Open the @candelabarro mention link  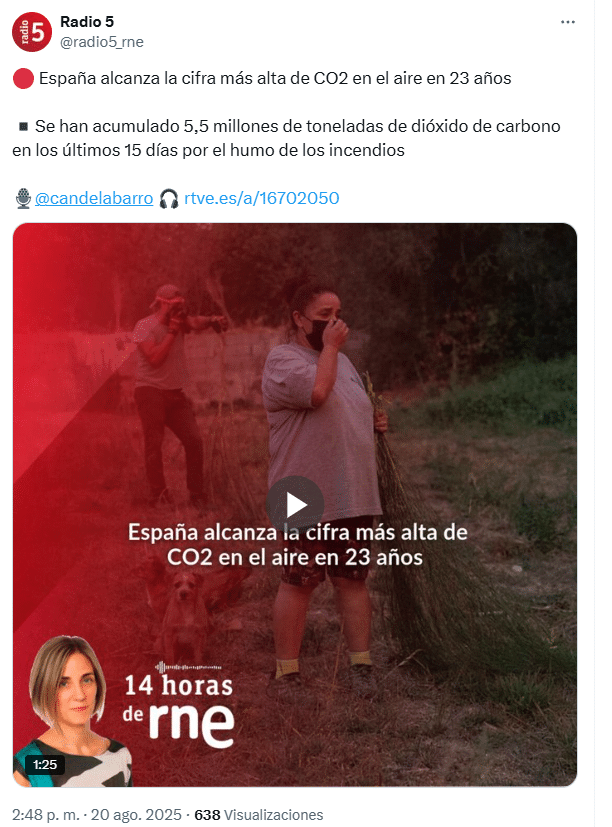tap(94, 198)
